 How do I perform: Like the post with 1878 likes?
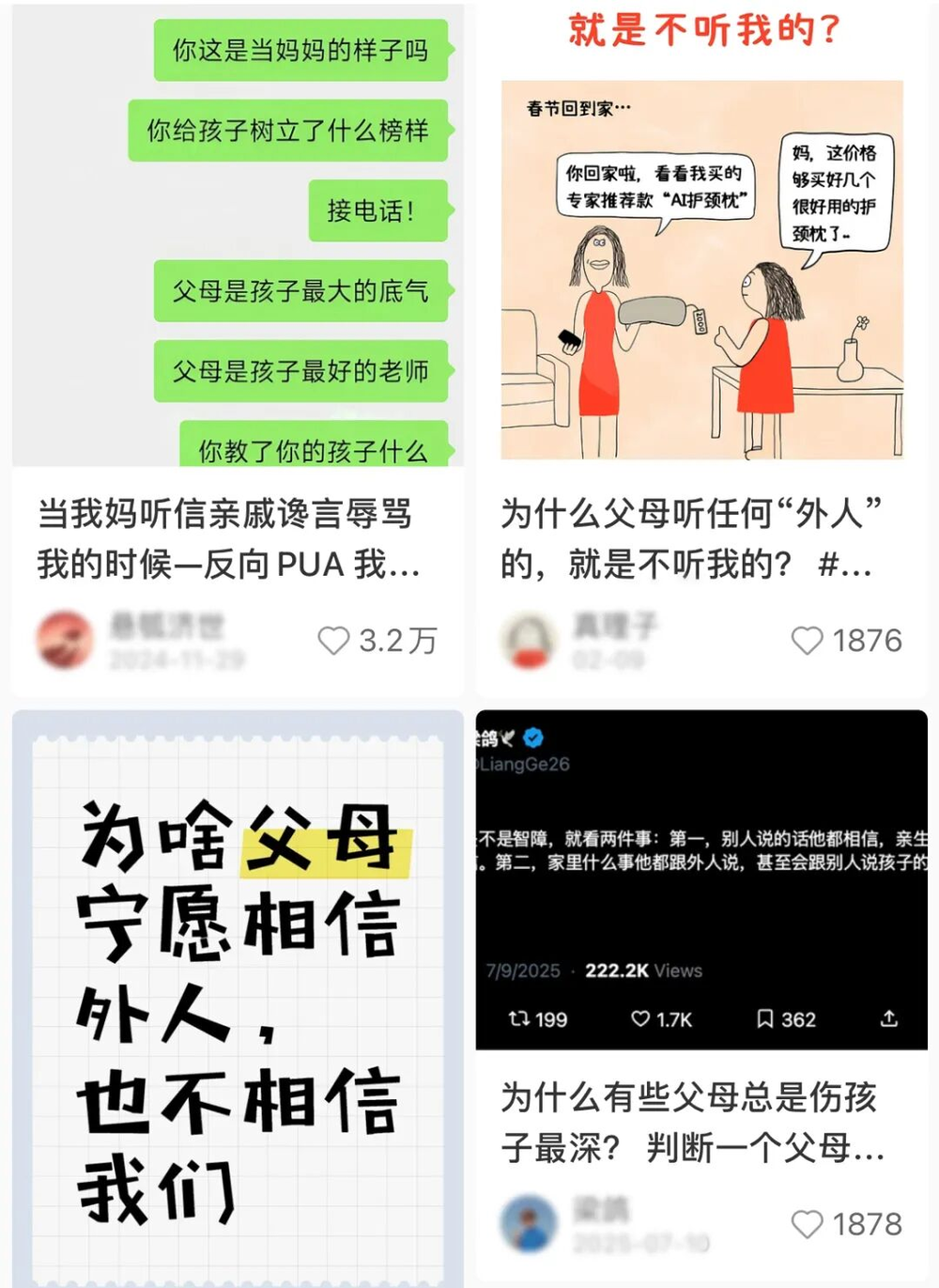(807, 1224)
